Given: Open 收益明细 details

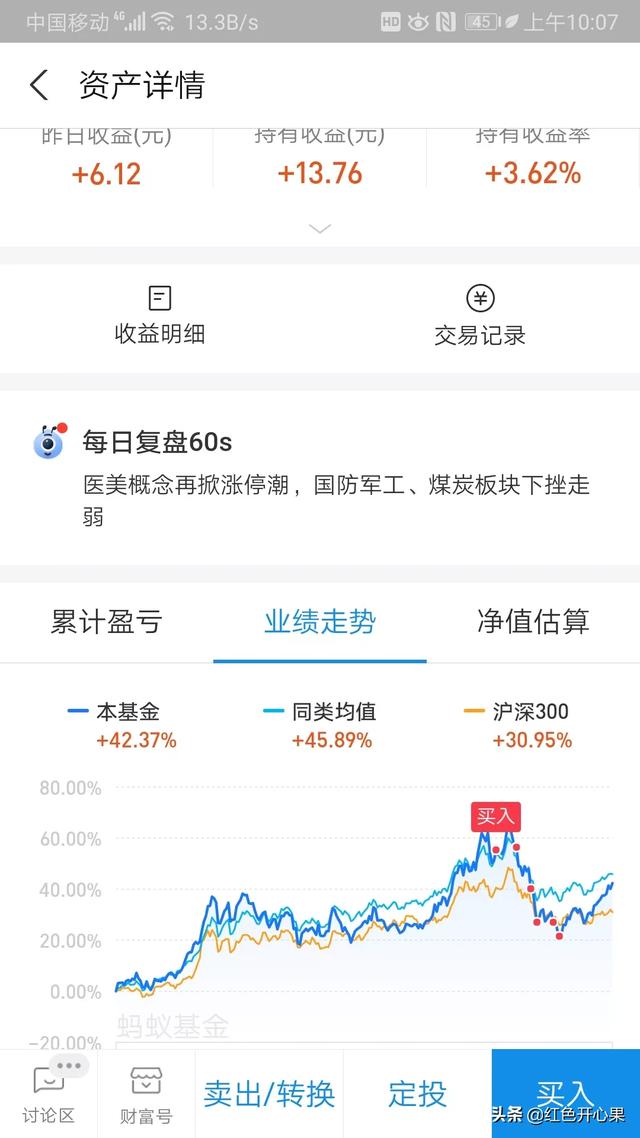Looking at the screenshot, I should click(x=160, y=316).
